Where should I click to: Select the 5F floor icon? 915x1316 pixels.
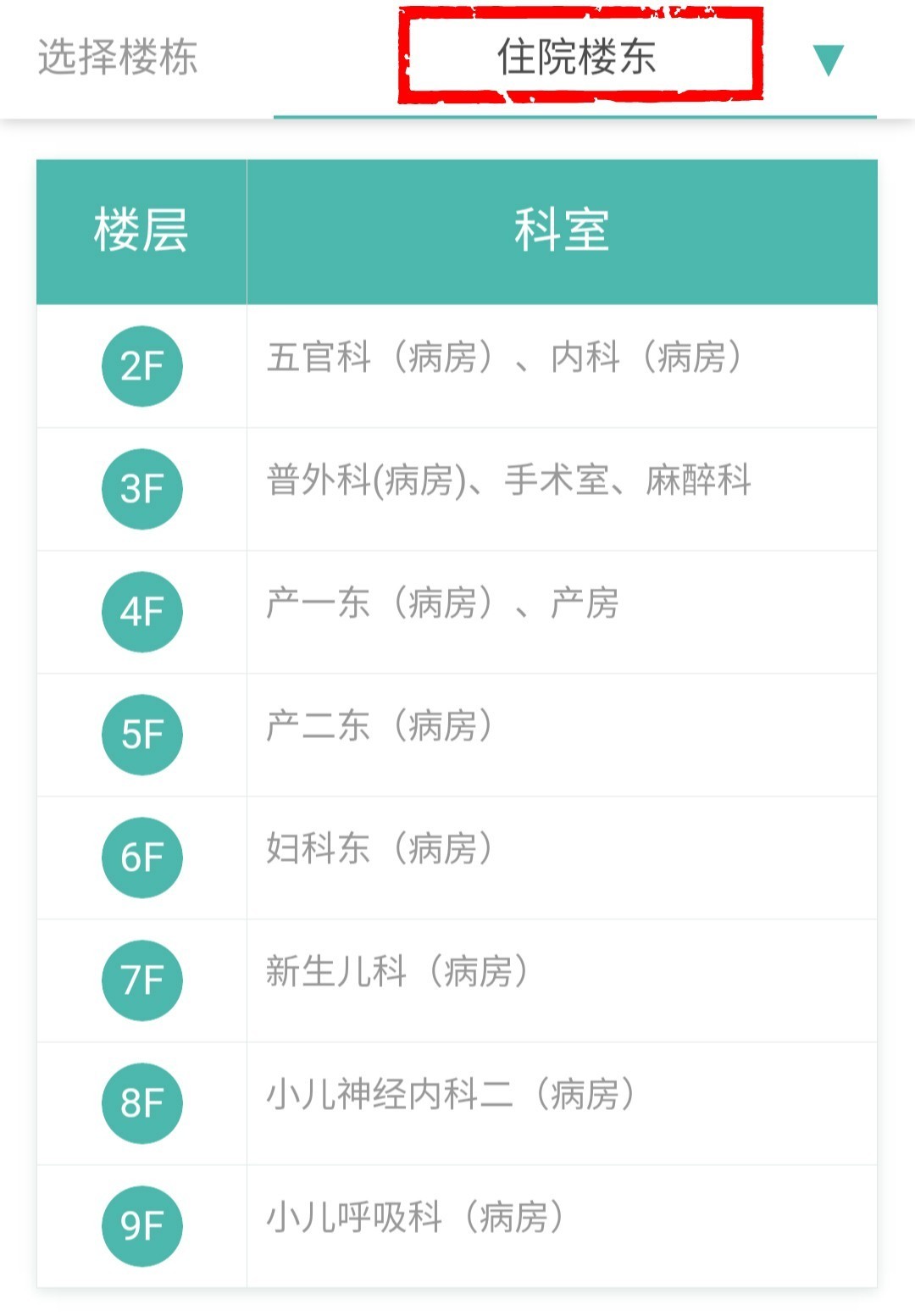coord(142,734)
